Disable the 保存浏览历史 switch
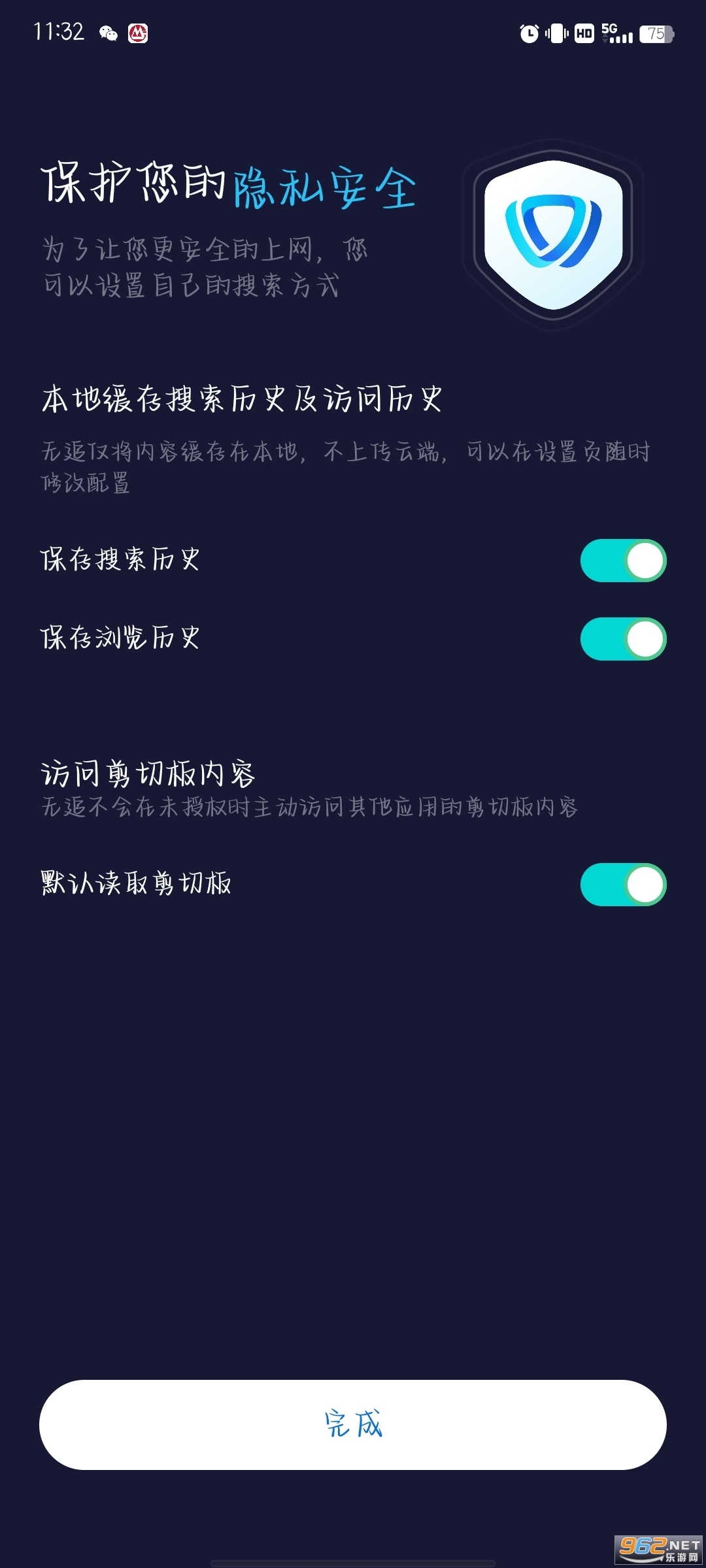Viewport: 706px width, 1568px height. (623, 639)
